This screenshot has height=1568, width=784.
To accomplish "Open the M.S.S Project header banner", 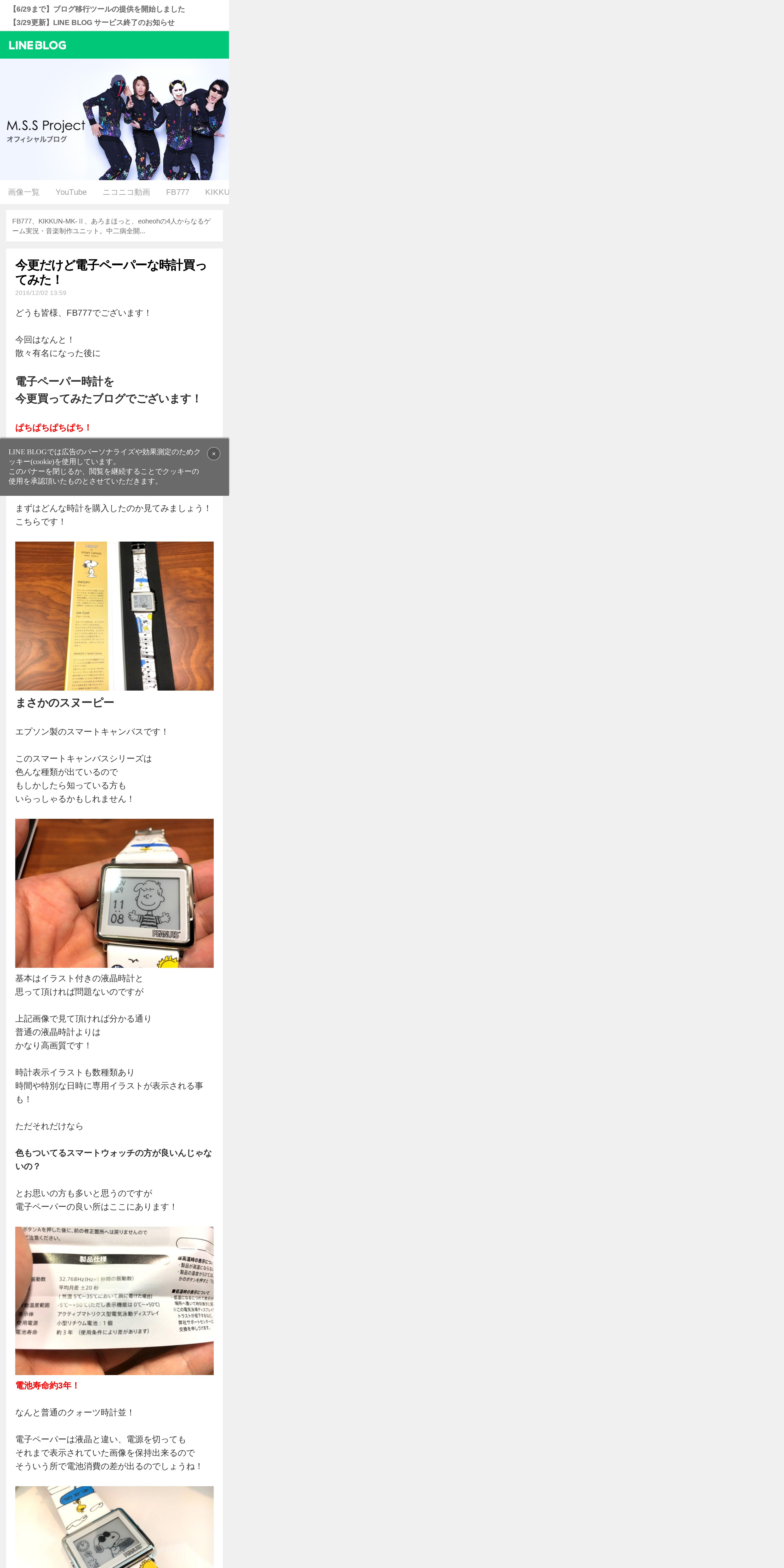I will (x=114, y=119).
